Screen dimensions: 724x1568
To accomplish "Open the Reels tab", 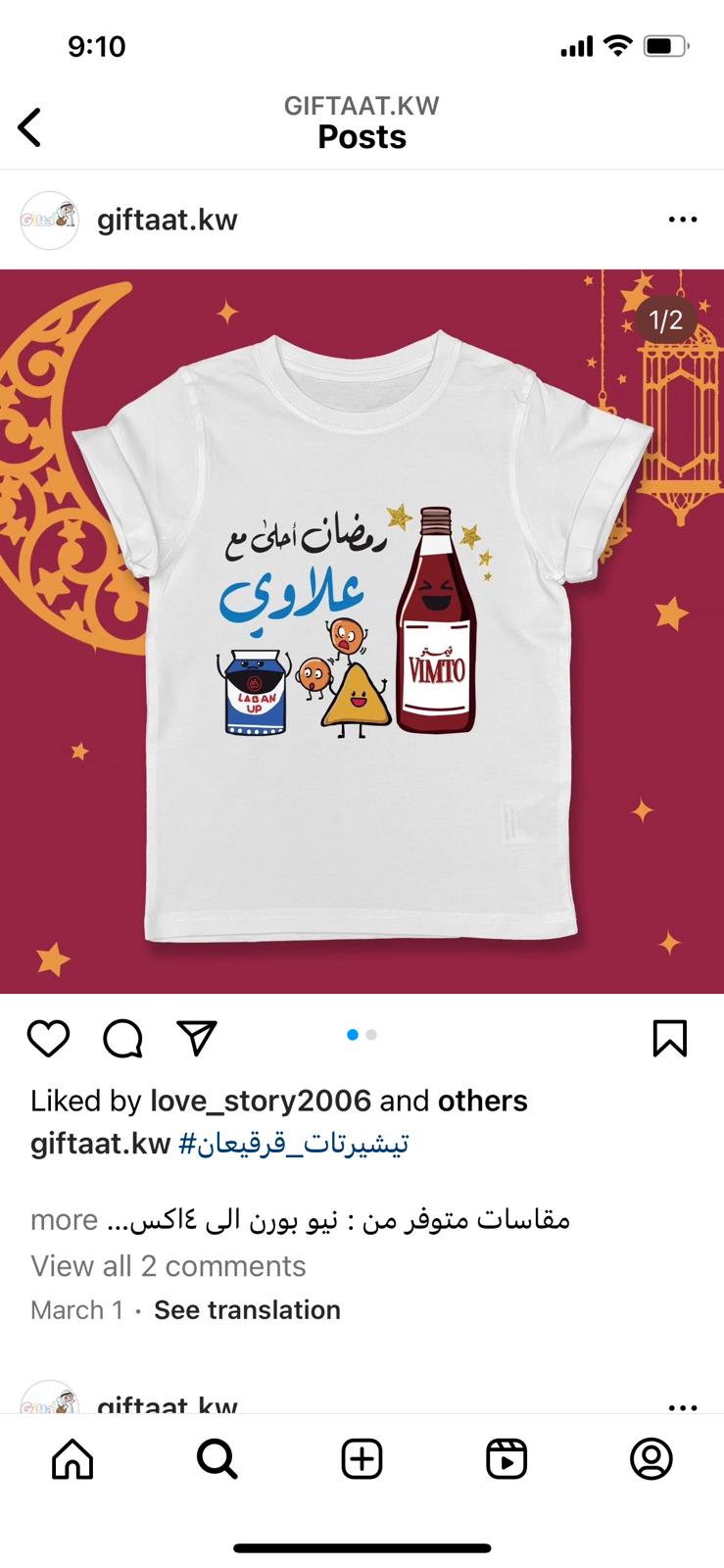I will 507,1459.
